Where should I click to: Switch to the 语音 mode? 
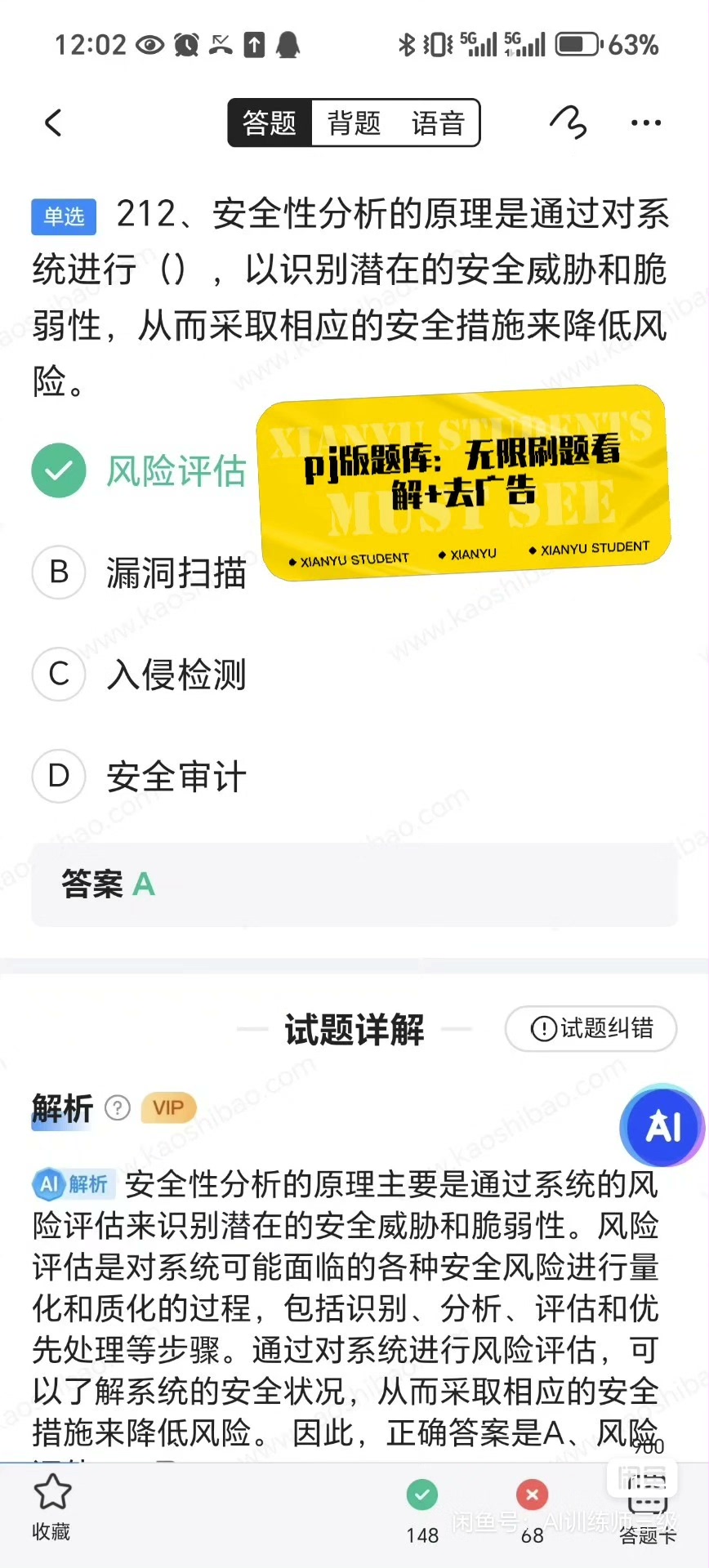click(438, 123)
